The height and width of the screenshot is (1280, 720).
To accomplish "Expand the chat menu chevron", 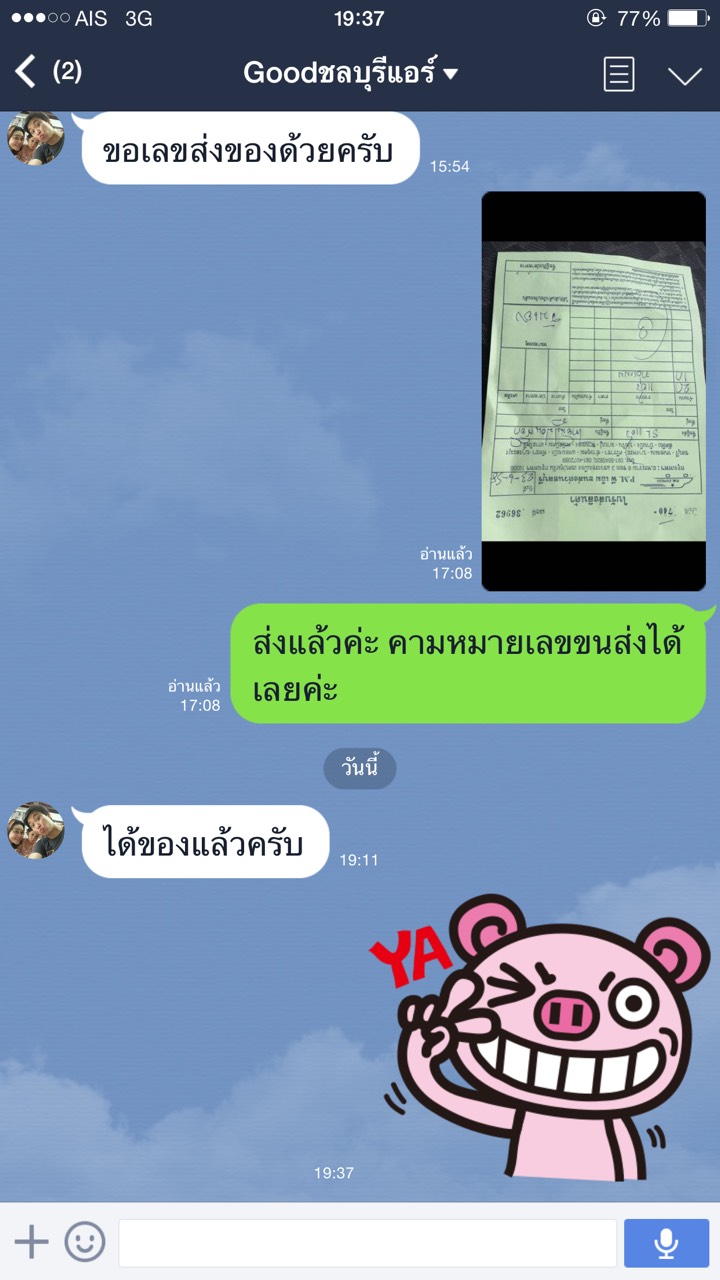I will [x=685, y=75].
